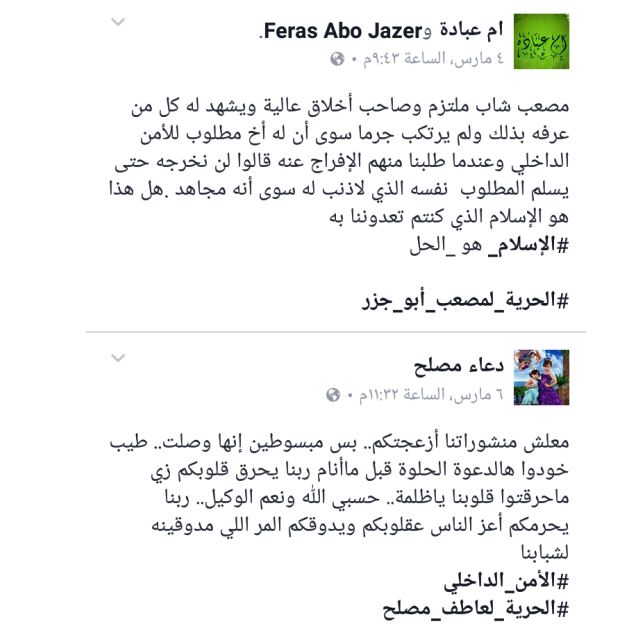Open the post options chevron on ام عبادة's post
618x629 pixels.
(x=118, y=21)
